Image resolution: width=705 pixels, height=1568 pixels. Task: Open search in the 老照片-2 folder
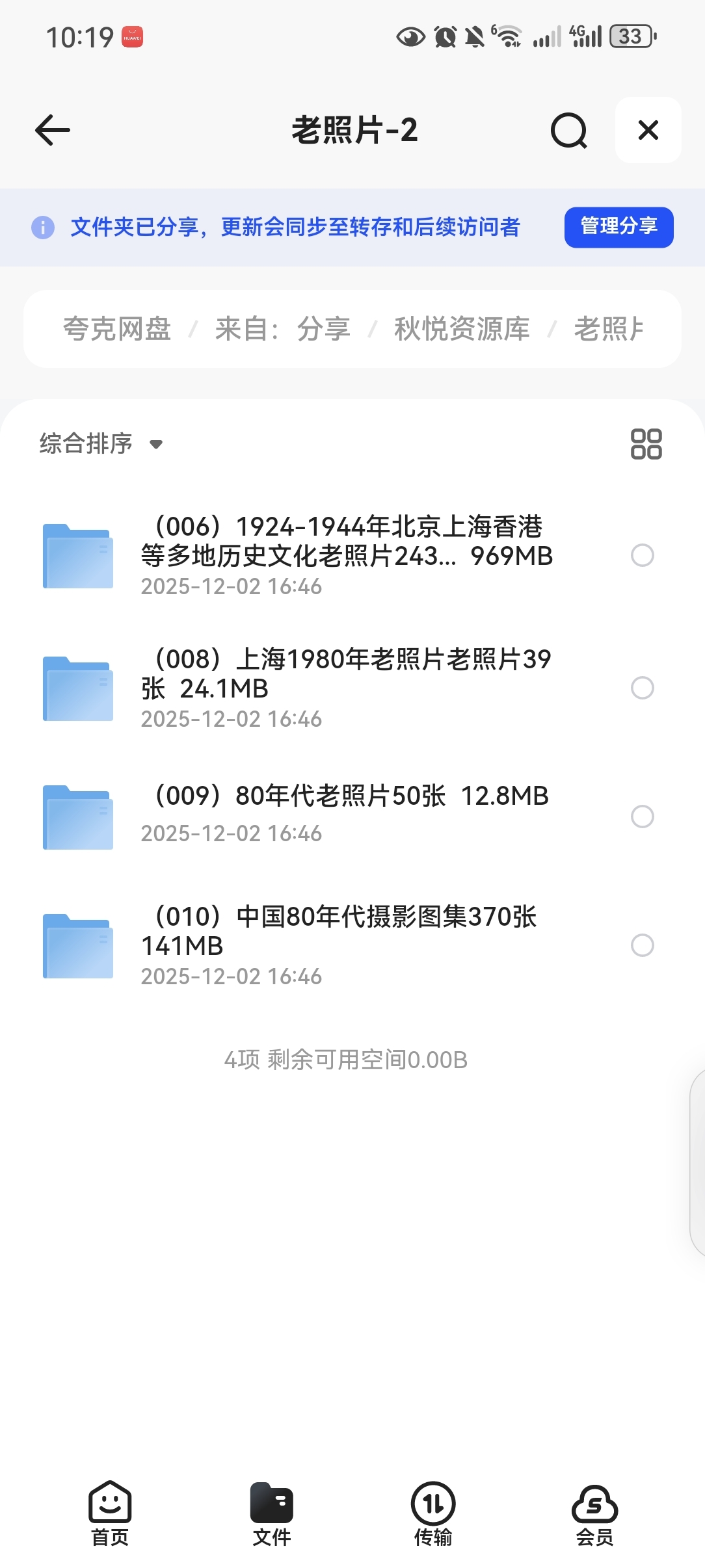click(568, 131)
